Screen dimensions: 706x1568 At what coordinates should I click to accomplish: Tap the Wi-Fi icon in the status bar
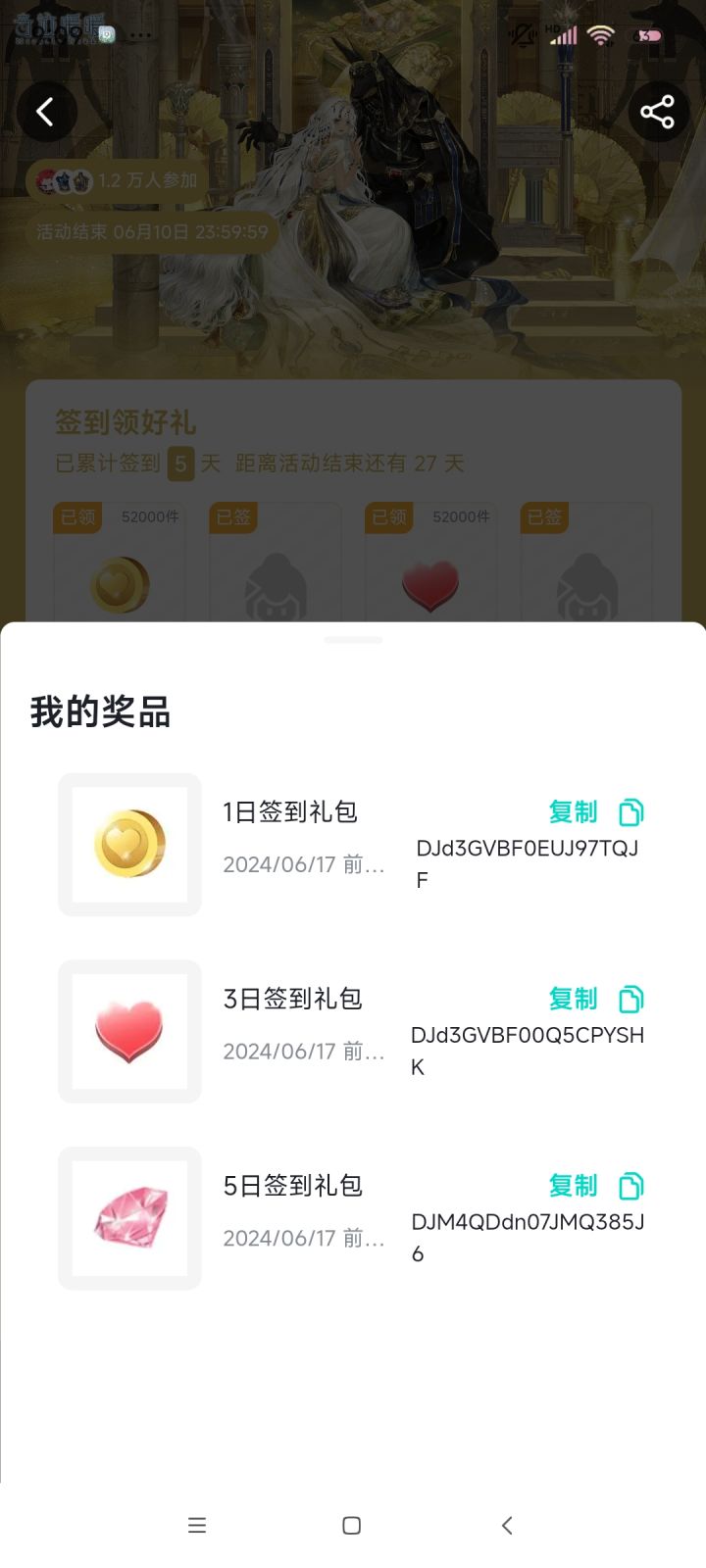click(600, 33)
